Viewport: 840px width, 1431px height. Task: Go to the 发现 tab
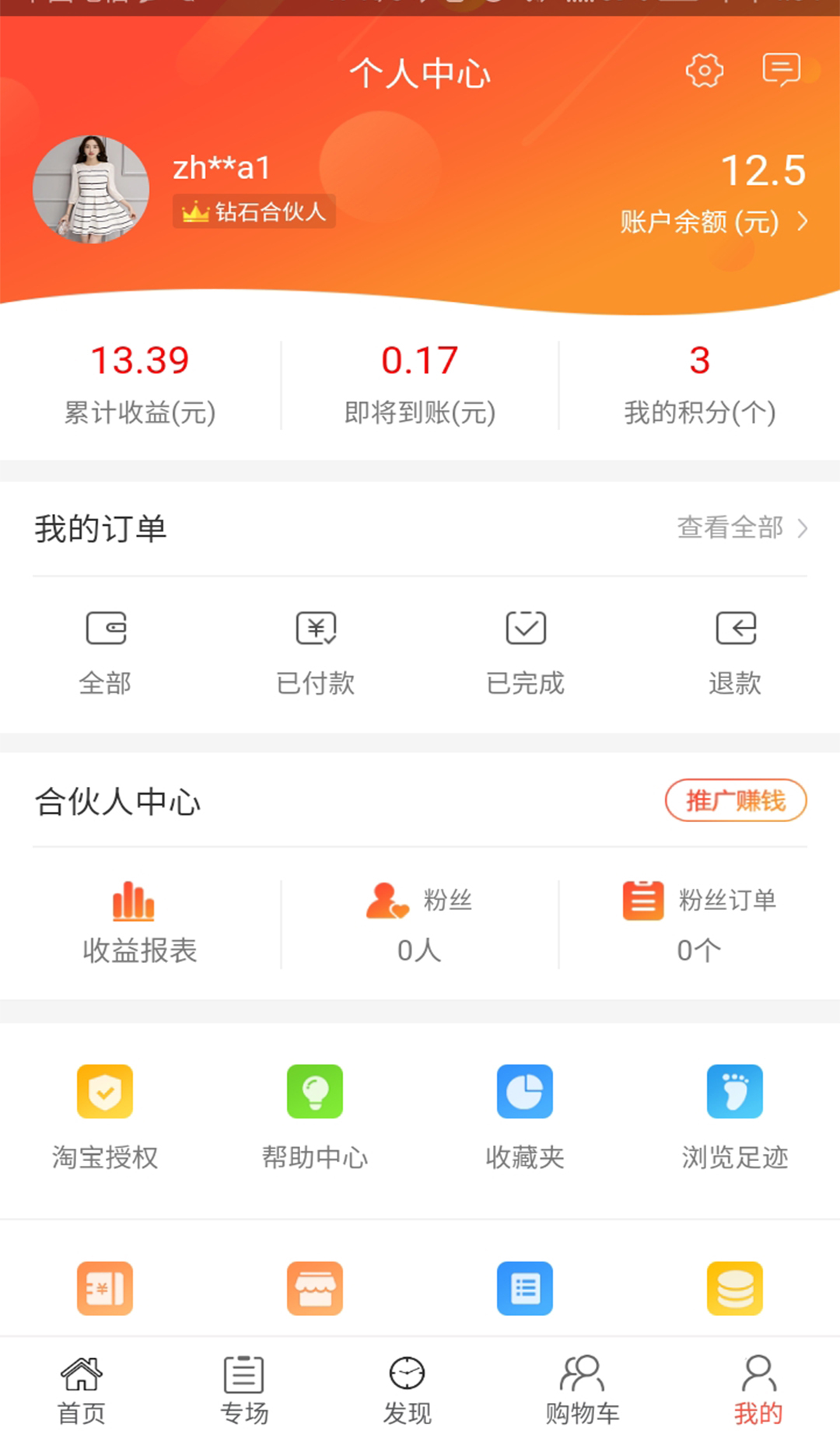[x=407, y=1389]
